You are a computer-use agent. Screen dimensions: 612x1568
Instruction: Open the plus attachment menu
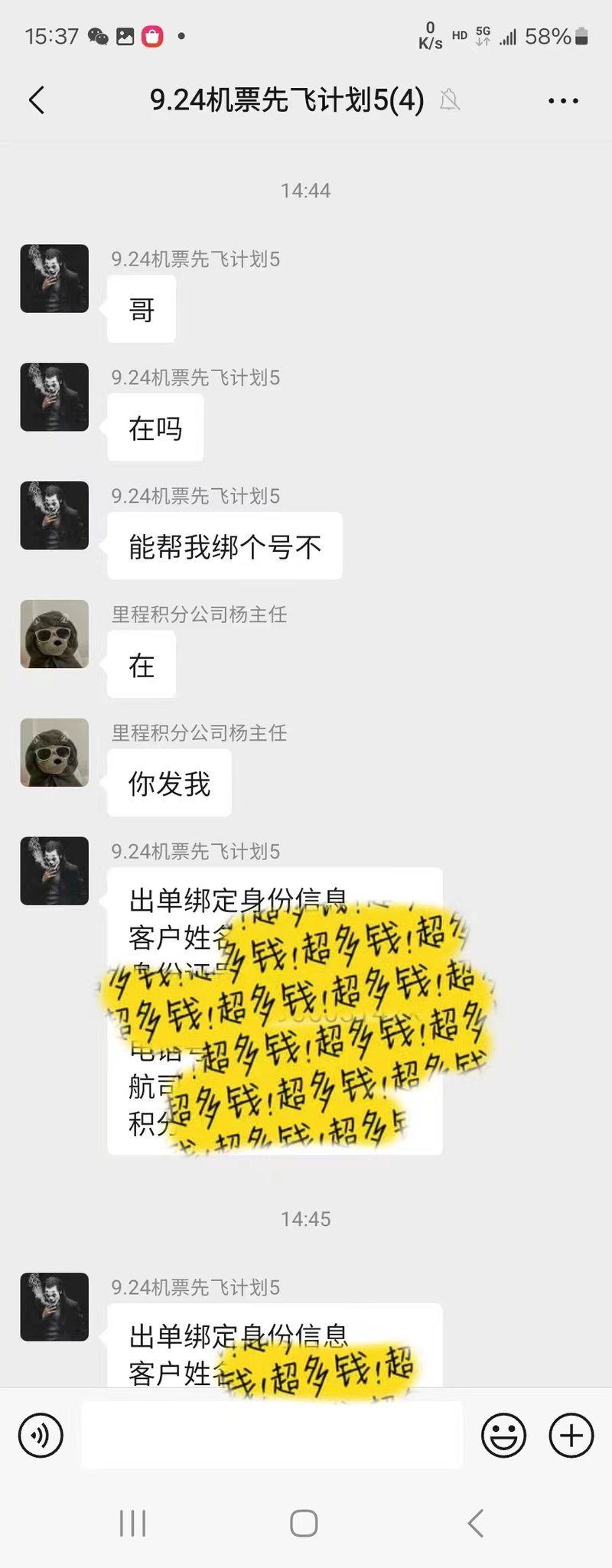(571, 1436)
